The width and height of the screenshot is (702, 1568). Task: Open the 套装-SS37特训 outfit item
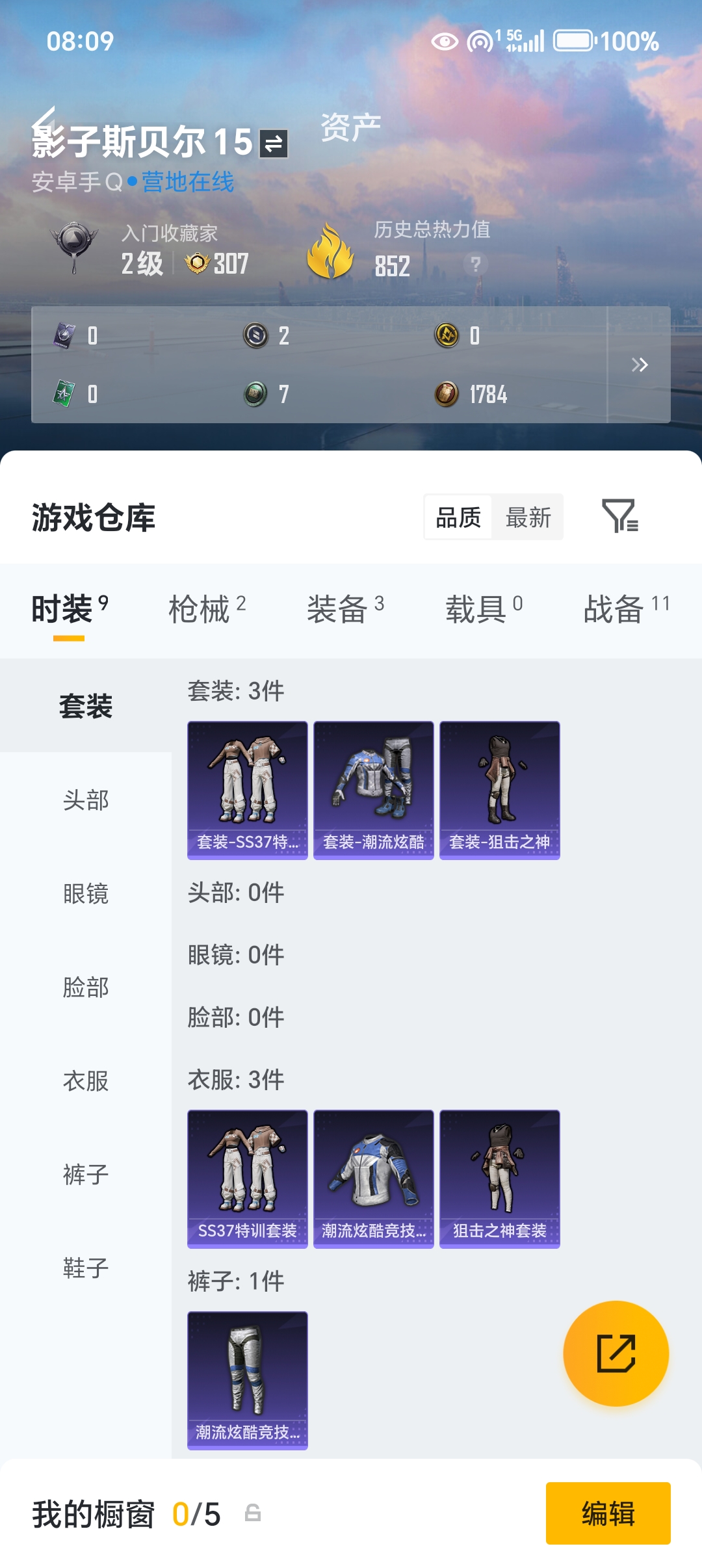point(248,791)
